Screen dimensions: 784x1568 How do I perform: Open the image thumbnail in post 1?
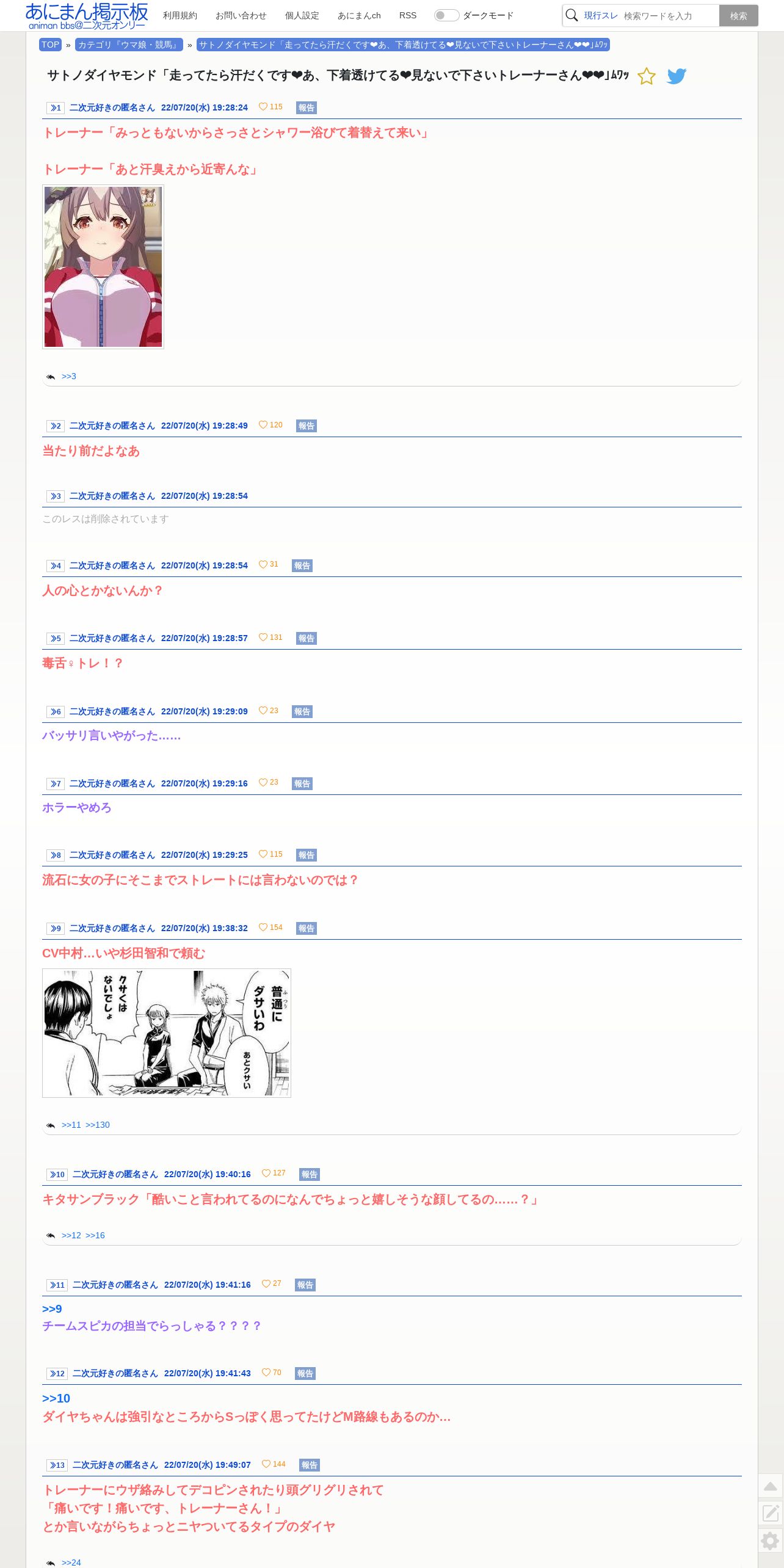click(103, 267)
